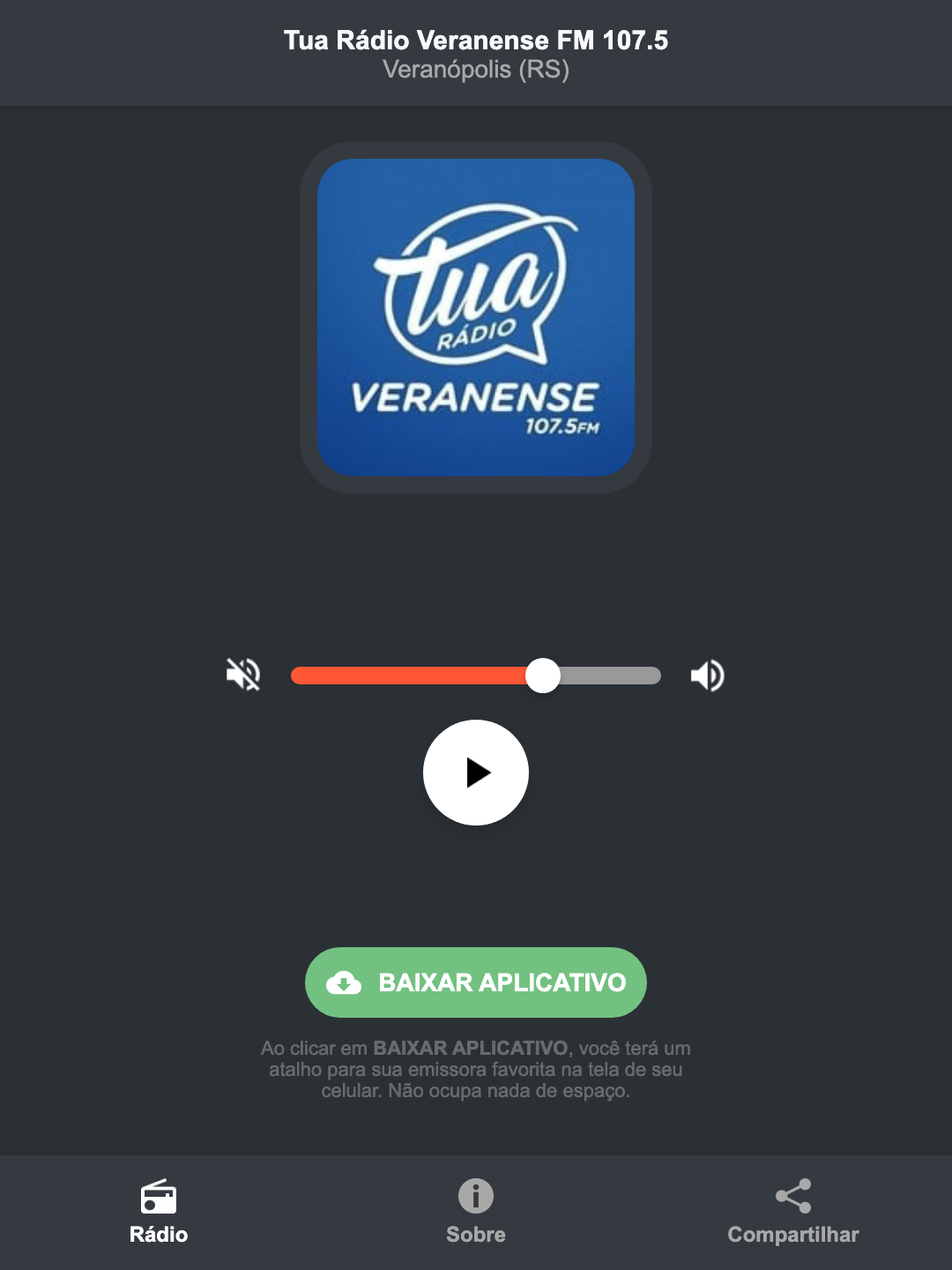Image resolution: width=952 pixels, height=1270 pixels.
Task: Click the BAIXAR APLICATIVO text in description
Action: click(x=470, y=1048)
